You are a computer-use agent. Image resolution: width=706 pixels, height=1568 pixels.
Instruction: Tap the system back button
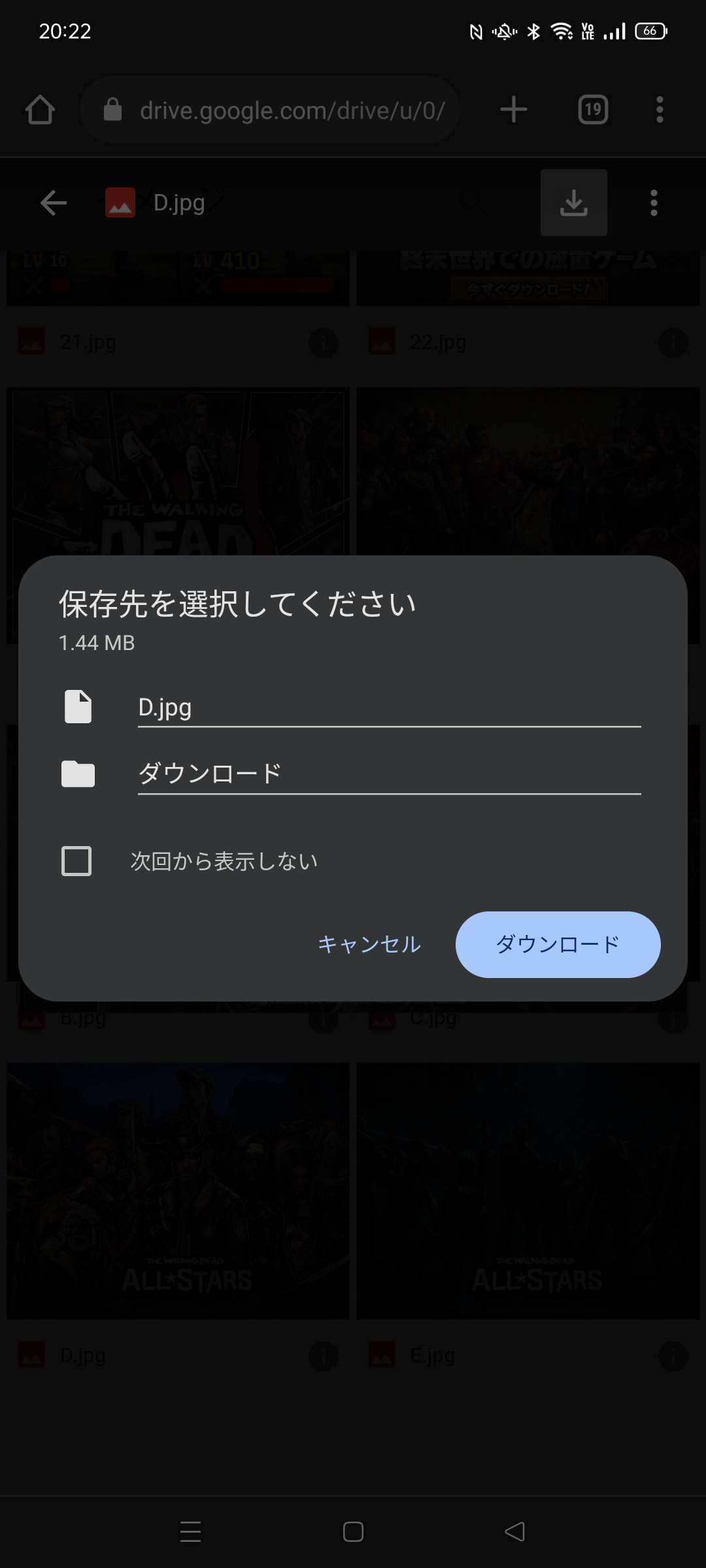(x=515, y=1531)
